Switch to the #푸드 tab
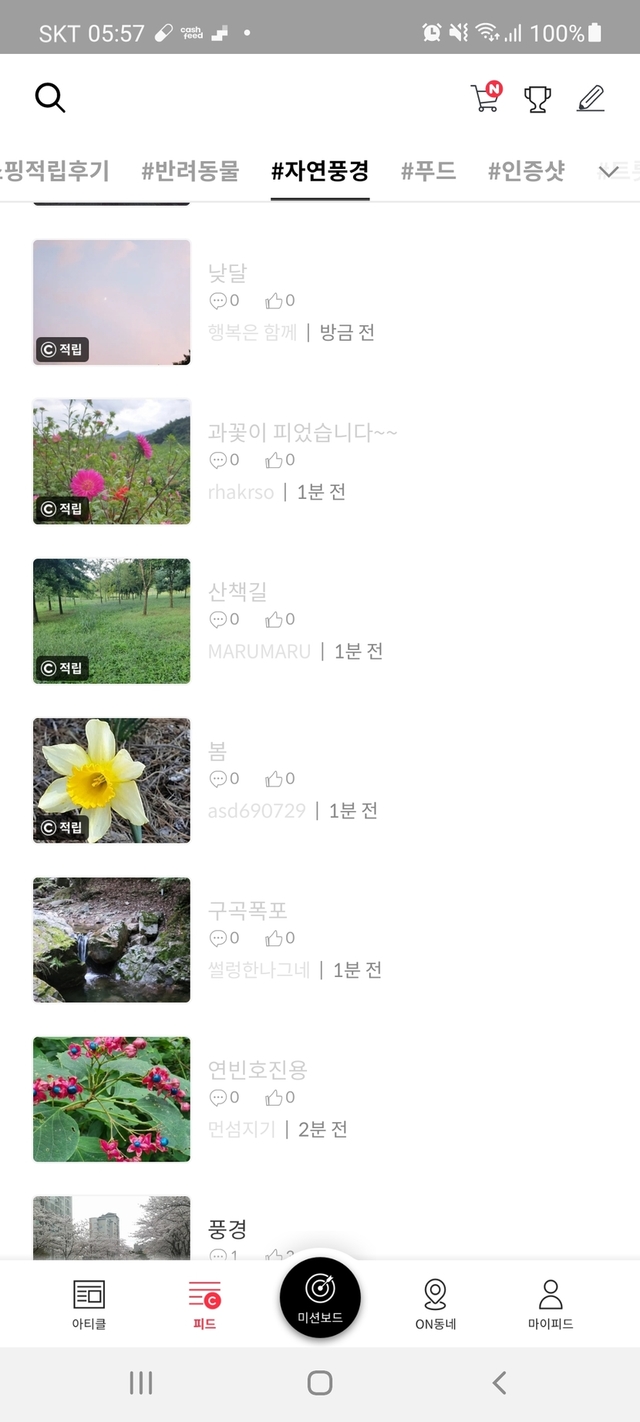Screen dimensions: 640x1422 coord(428,171)
